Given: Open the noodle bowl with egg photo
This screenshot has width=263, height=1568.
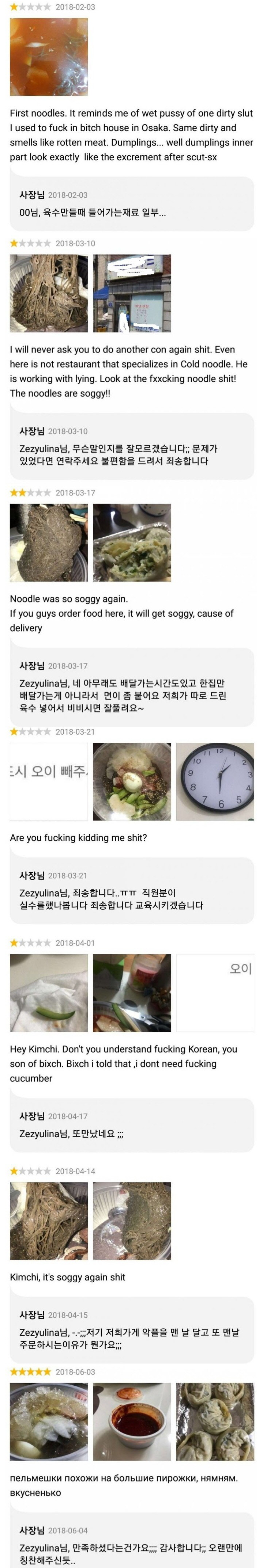Looking at the screenshot, I should 132,781.
